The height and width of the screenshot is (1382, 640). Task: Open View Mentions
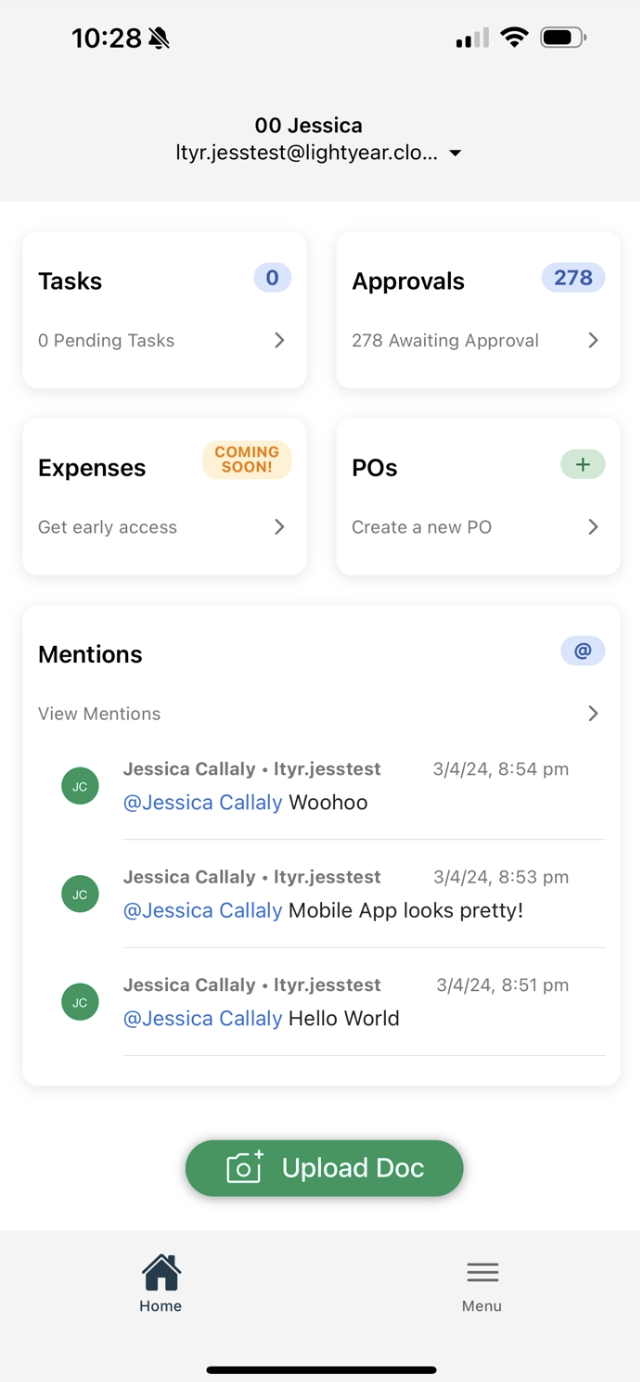click(x=319, y=713)
